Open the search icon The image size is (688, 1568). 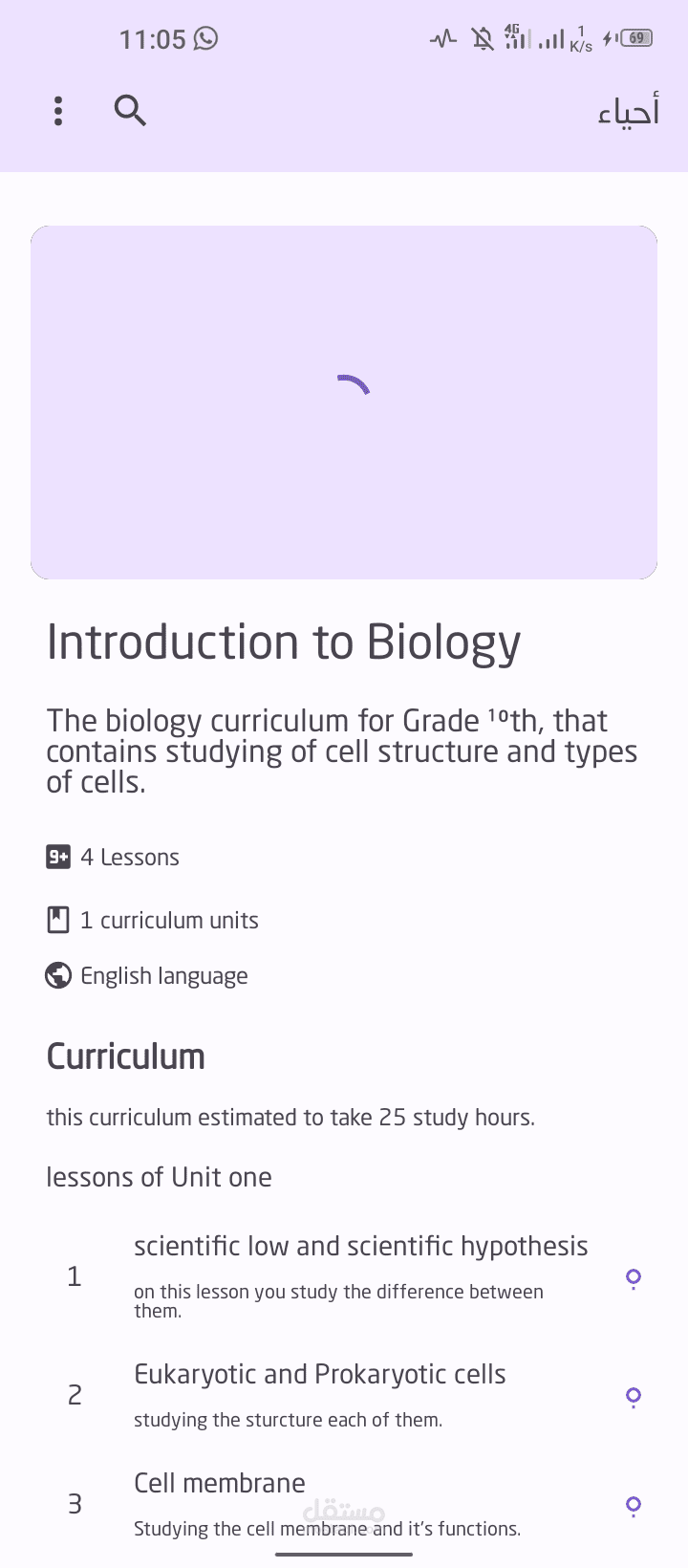coord(130,111)
